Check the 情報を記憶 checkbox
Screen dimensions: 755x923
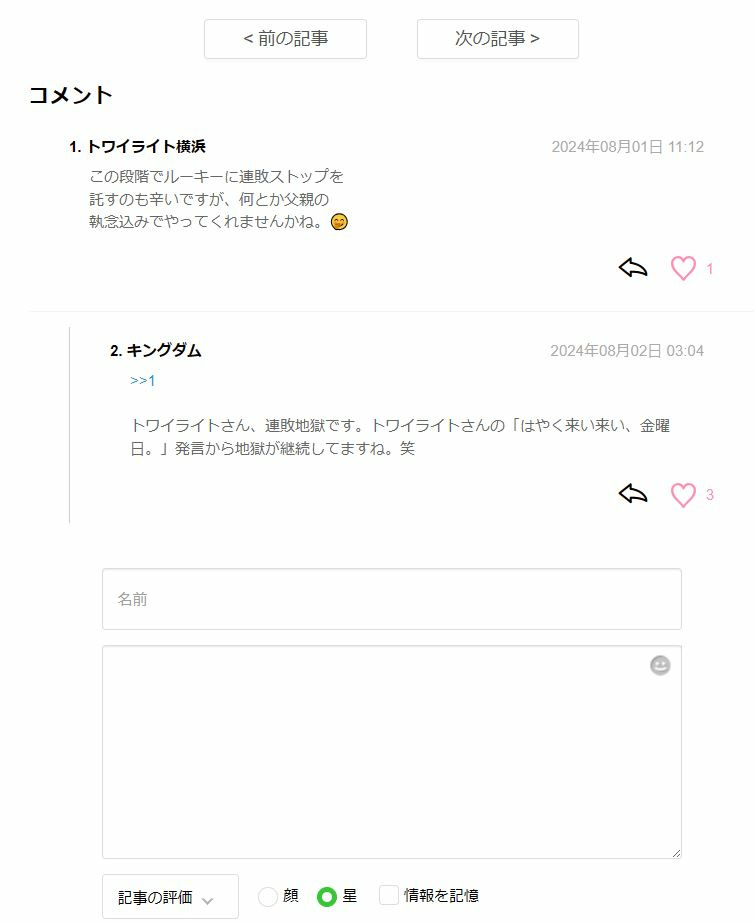[x=389, y=896]
